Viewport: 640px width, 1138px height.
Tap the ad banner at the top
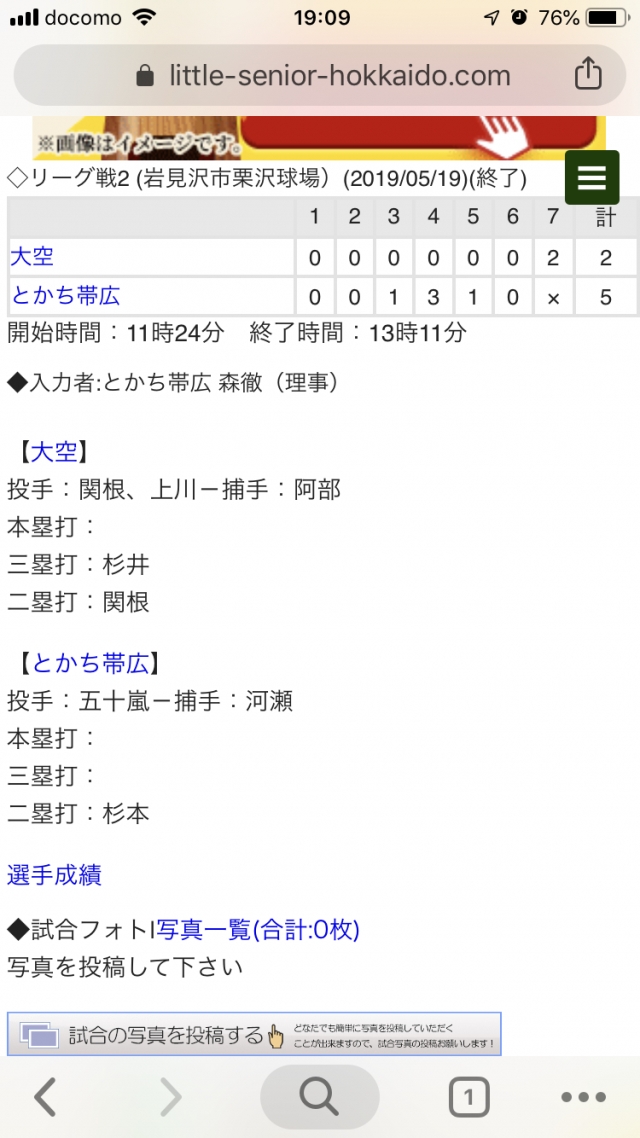coord(320,138)
